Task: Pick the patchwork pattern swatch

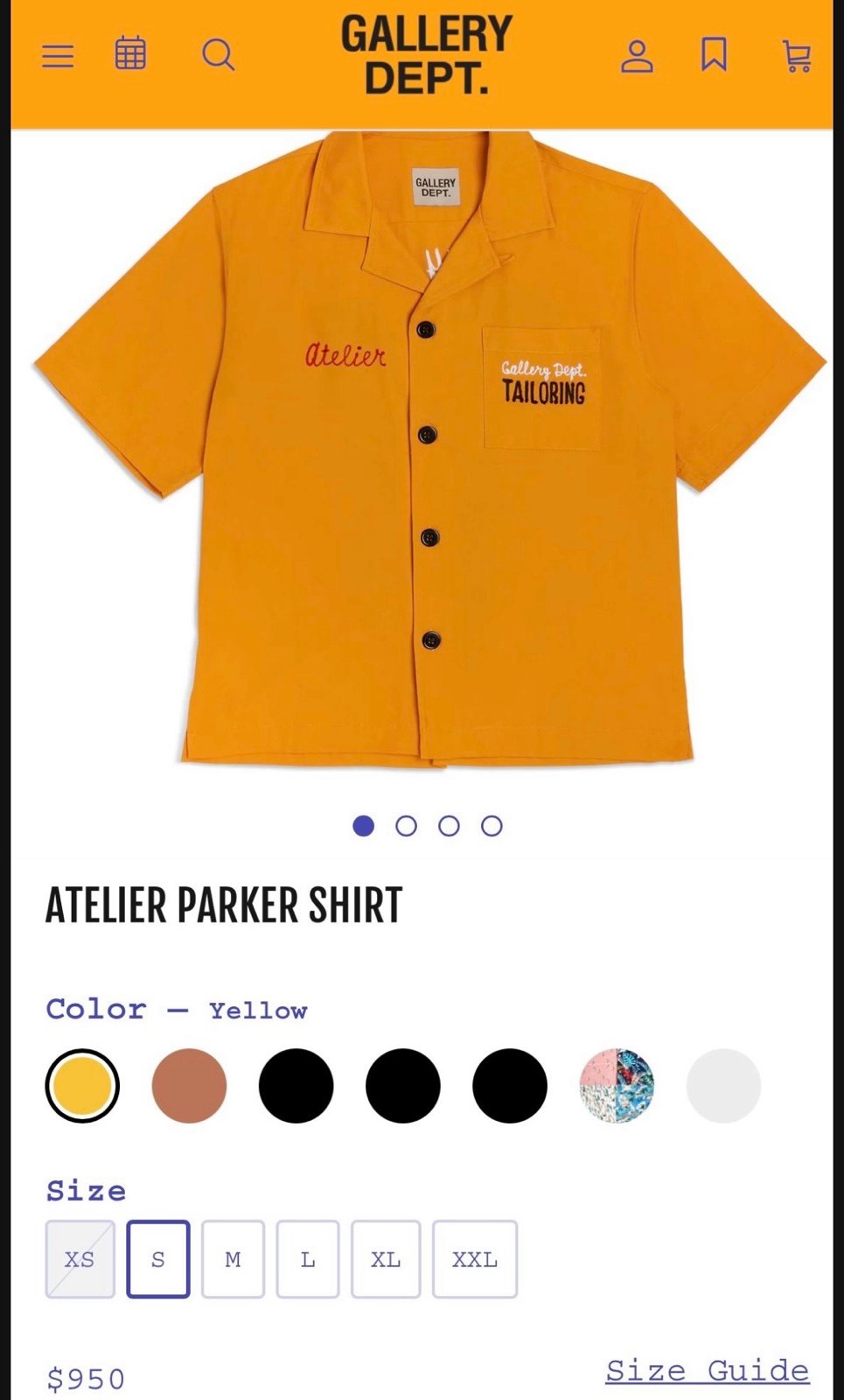Action: 617,1086
